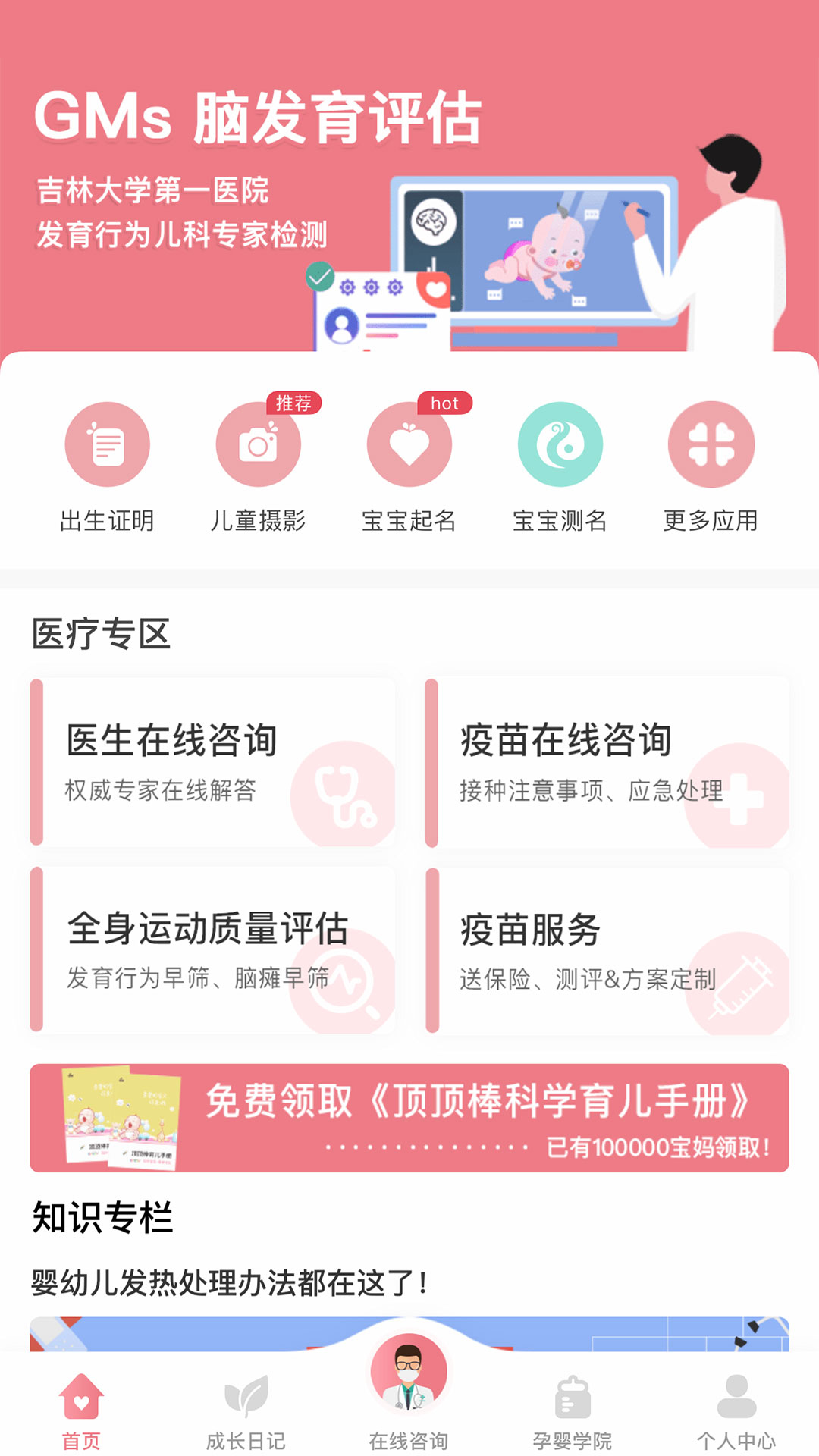Open the 疫苗服务 card
This screenshot has height=1456, width=819.
[x=607, y=950]
